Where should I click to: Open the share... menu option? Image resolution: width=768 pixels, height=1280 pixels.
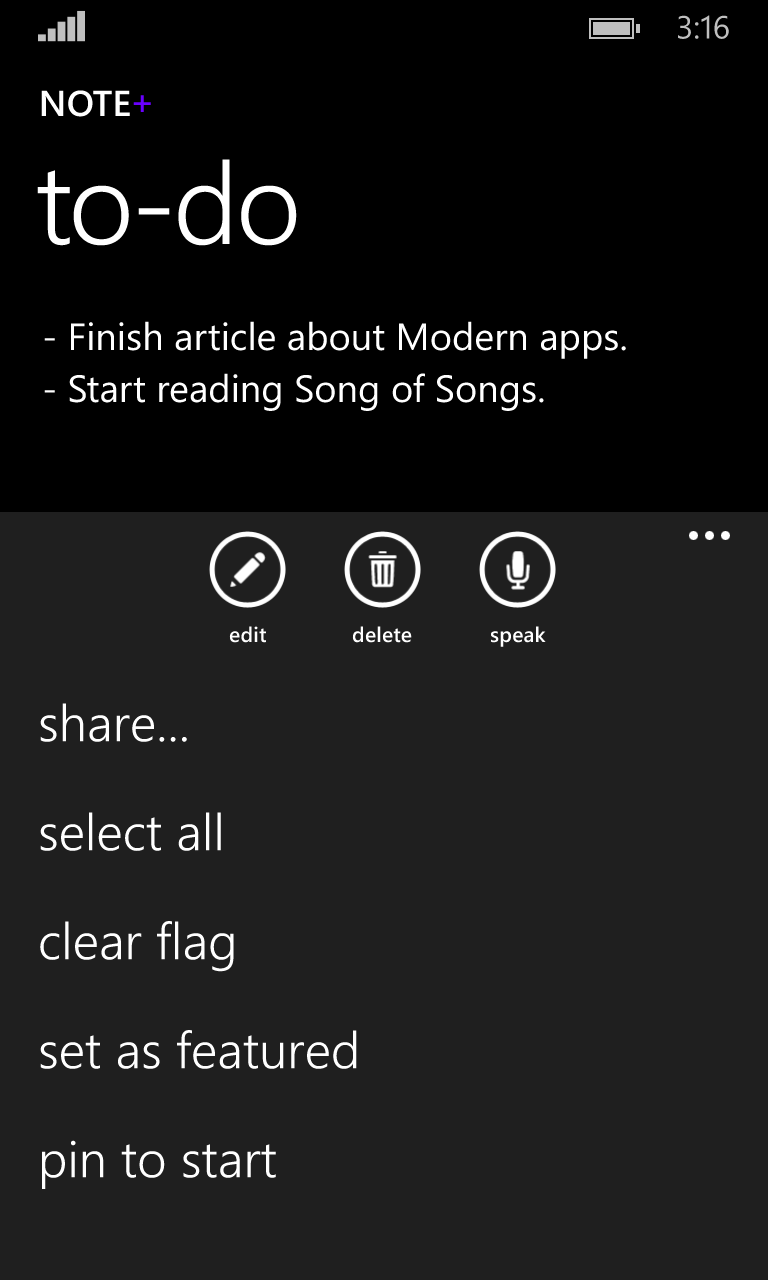(114, 724)
